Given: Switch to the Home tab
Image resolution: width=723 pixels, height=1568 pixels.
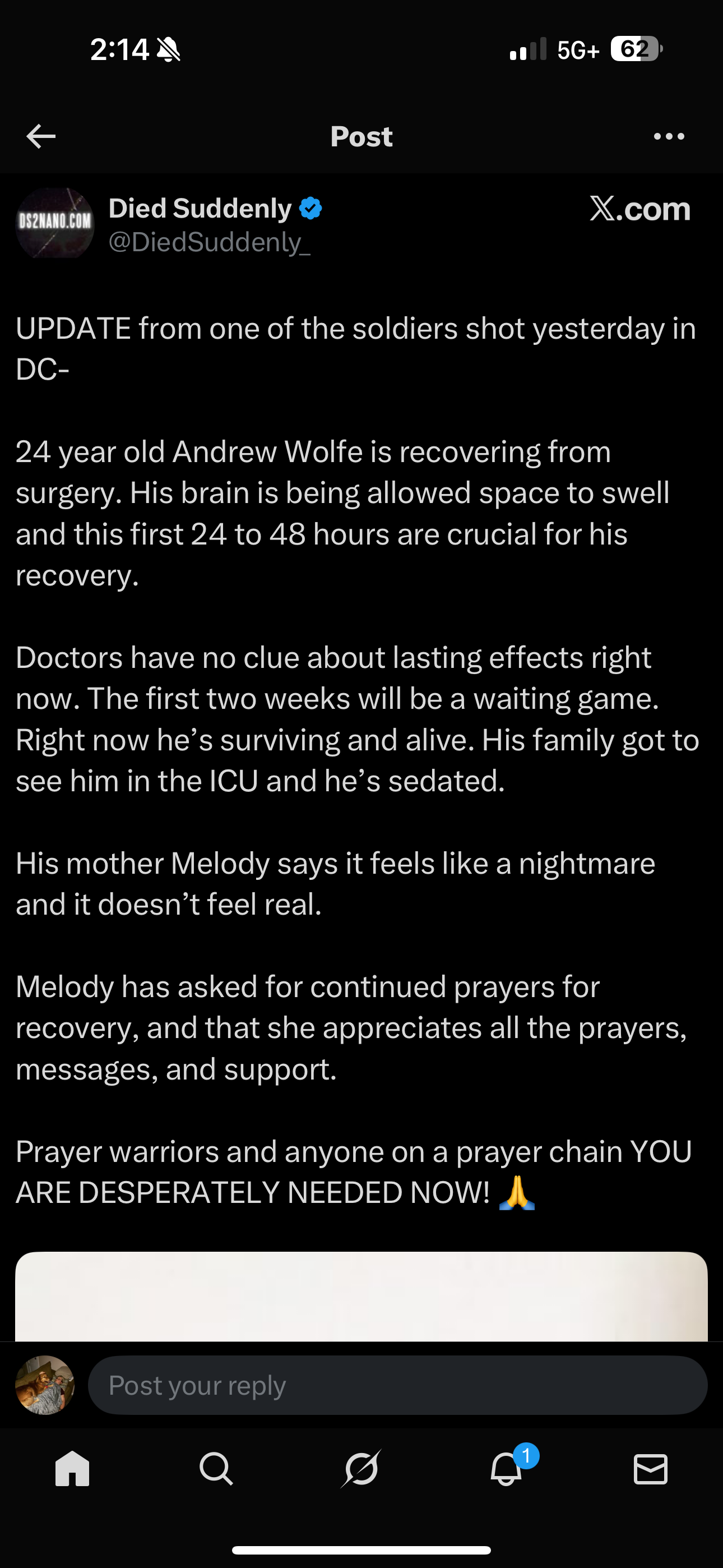Looking at the screenshot, I should (72, 1469).
